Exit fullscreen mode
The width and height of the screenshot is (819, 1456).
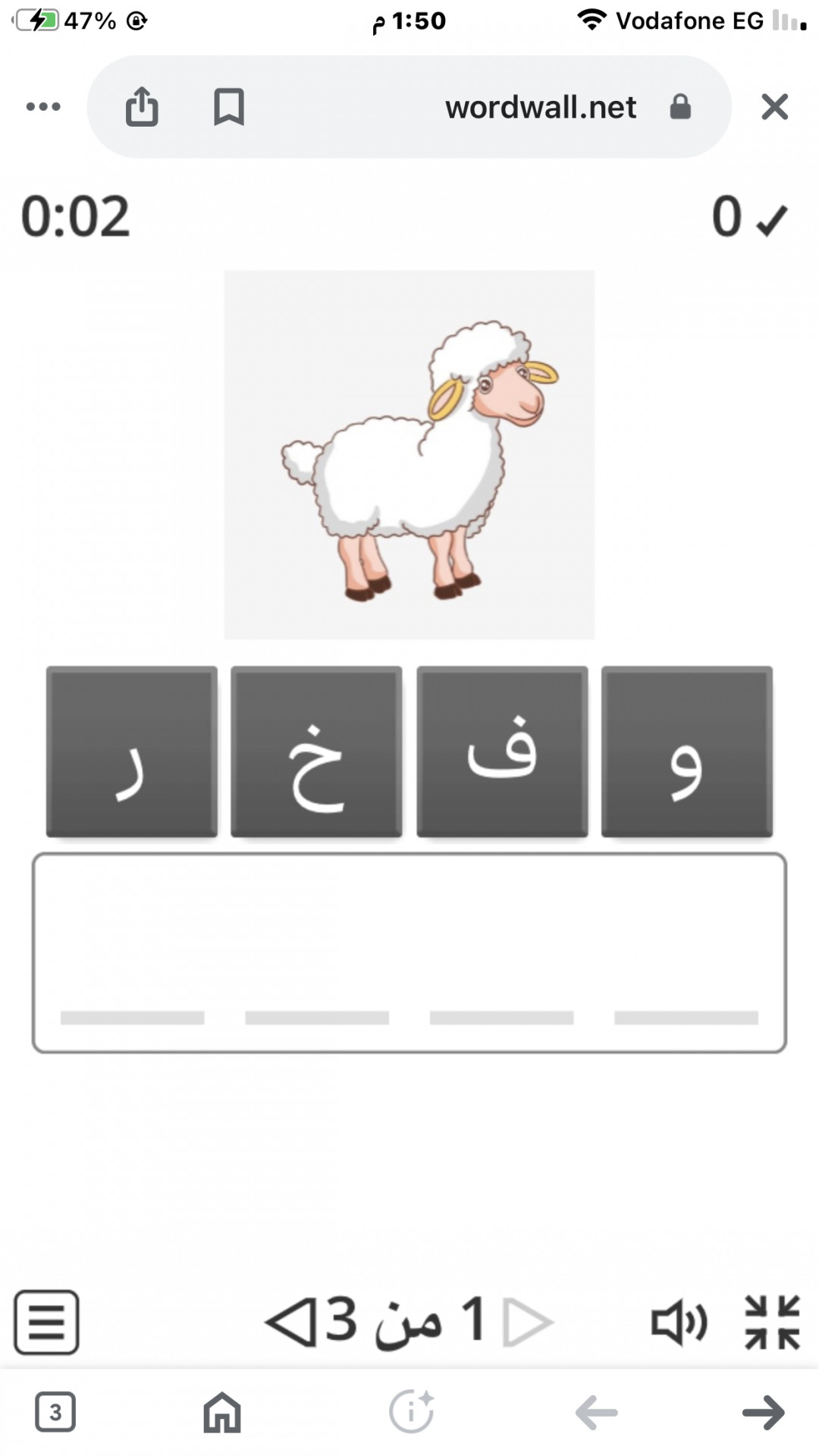(772, 1322)
